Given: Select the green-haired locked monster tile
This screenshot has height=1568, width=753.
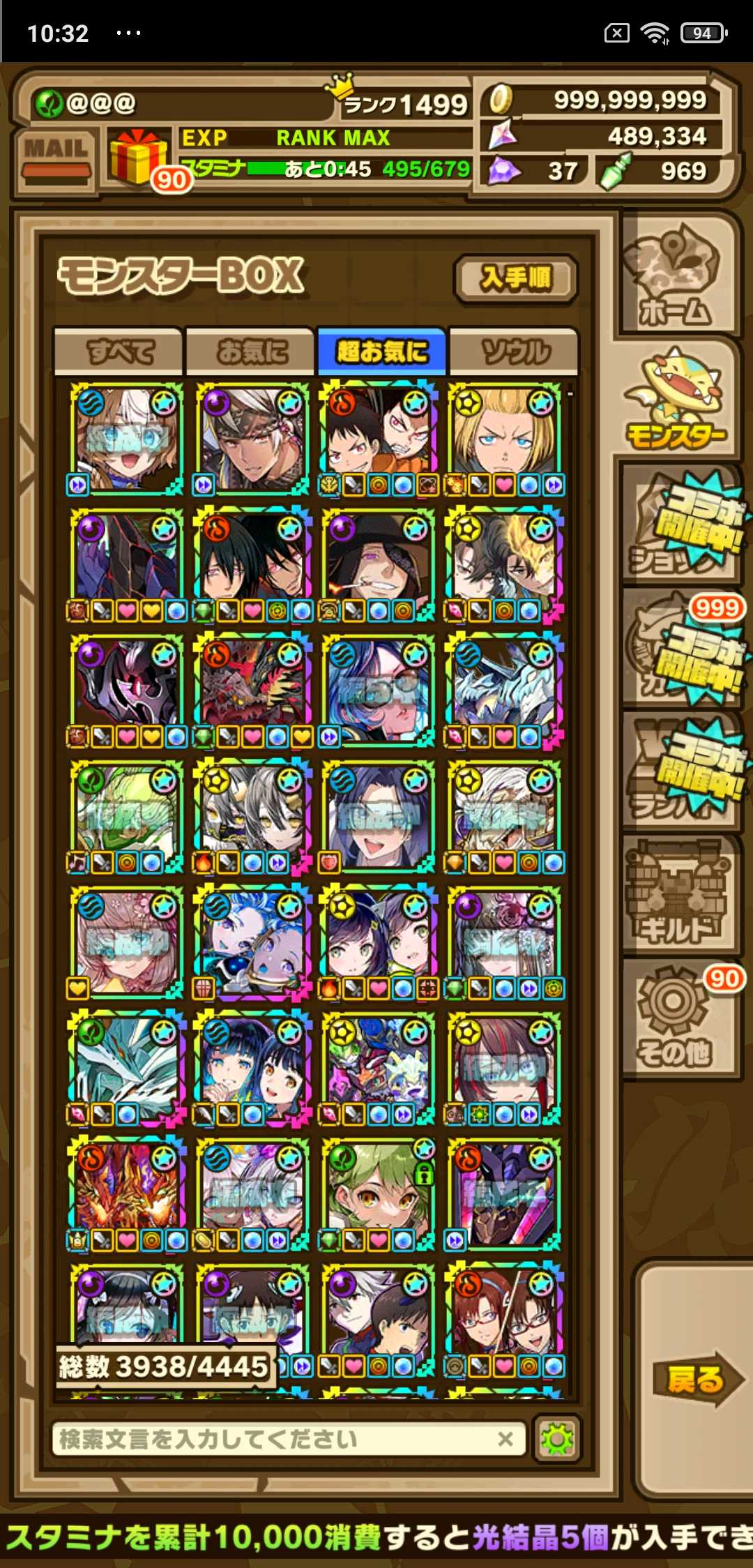Looking at the screenshot, I should (379, 1189).
